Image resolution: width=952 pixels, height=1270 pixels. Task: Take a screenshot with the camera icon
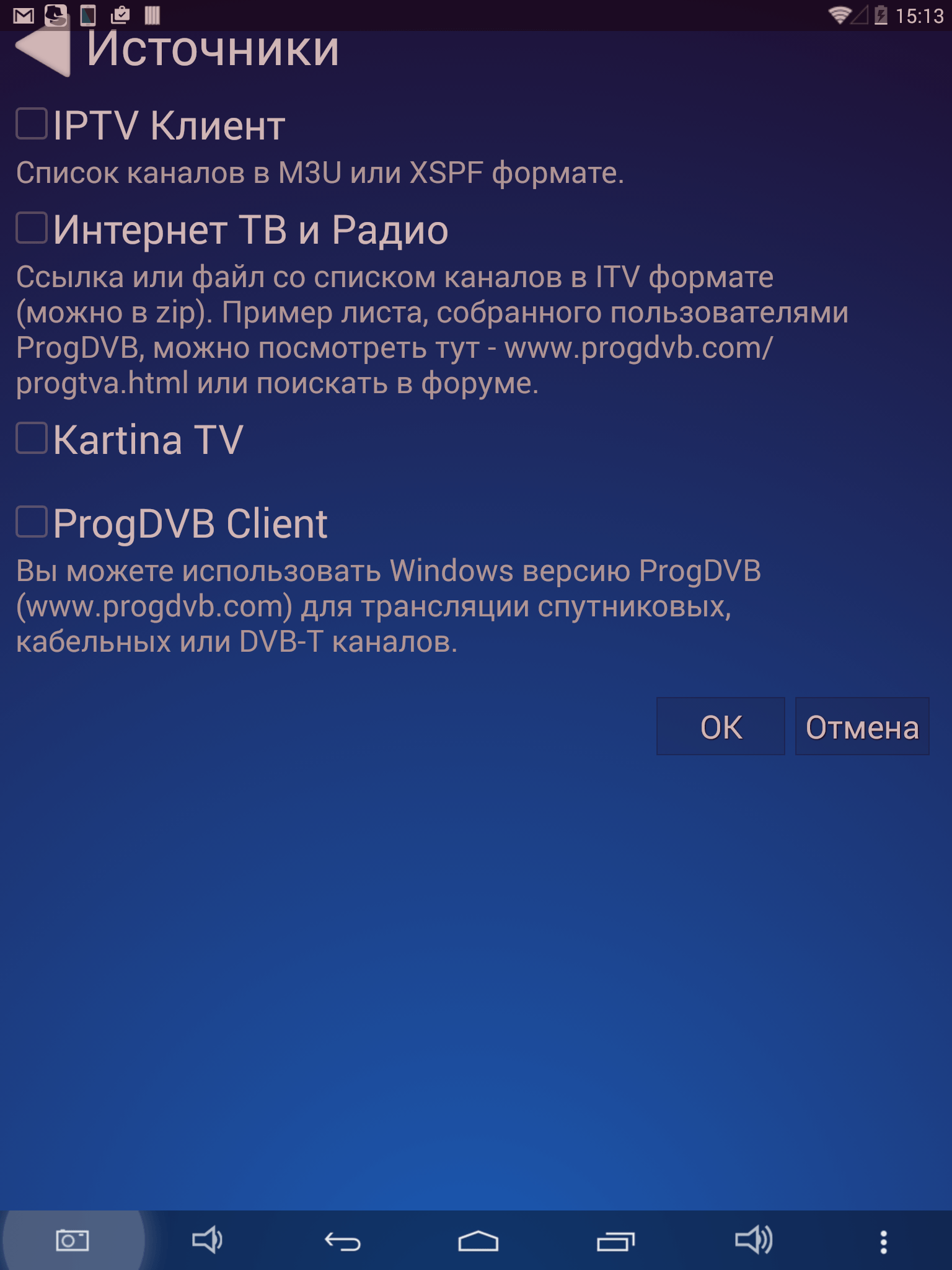point(73,1241)
